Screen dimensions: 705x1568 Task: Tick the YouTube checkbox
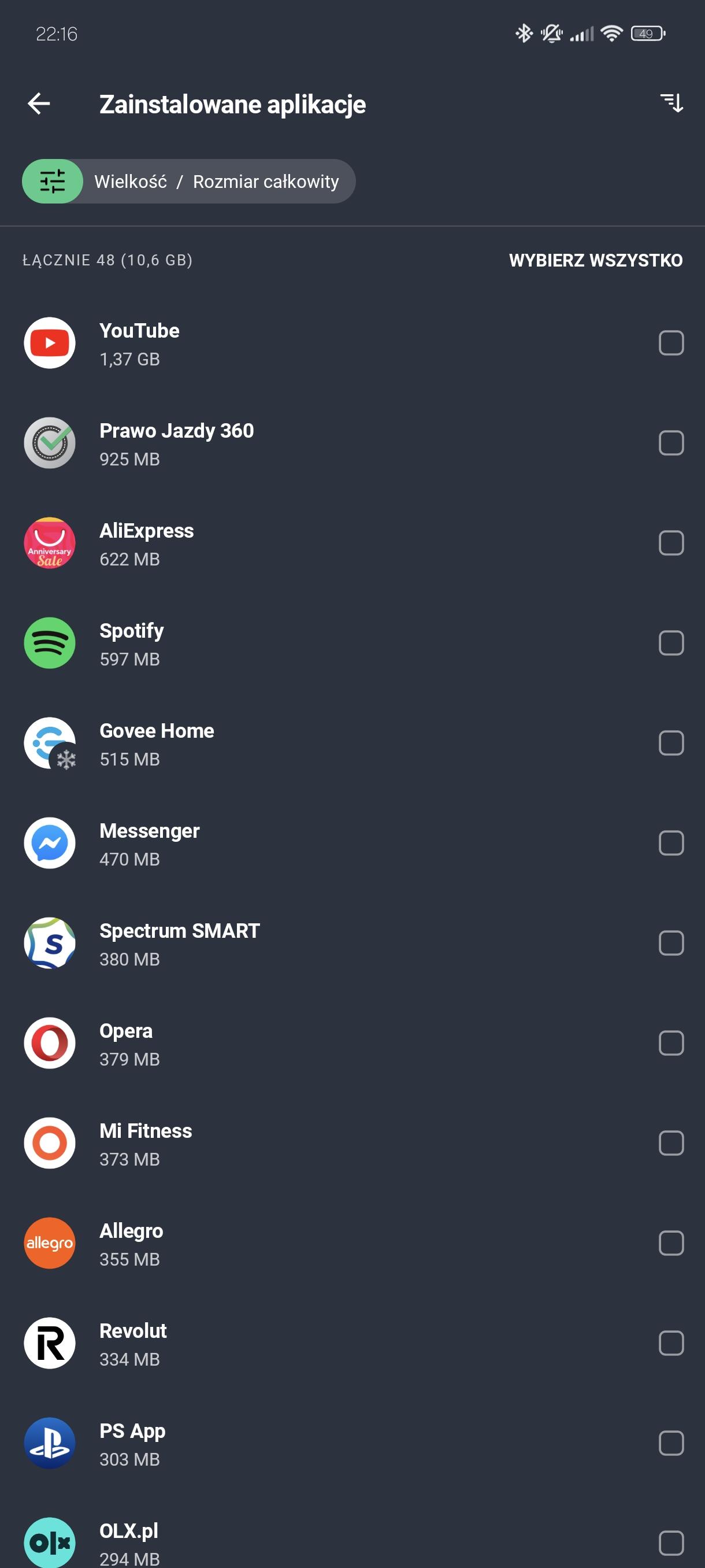[x=671, y=343]
